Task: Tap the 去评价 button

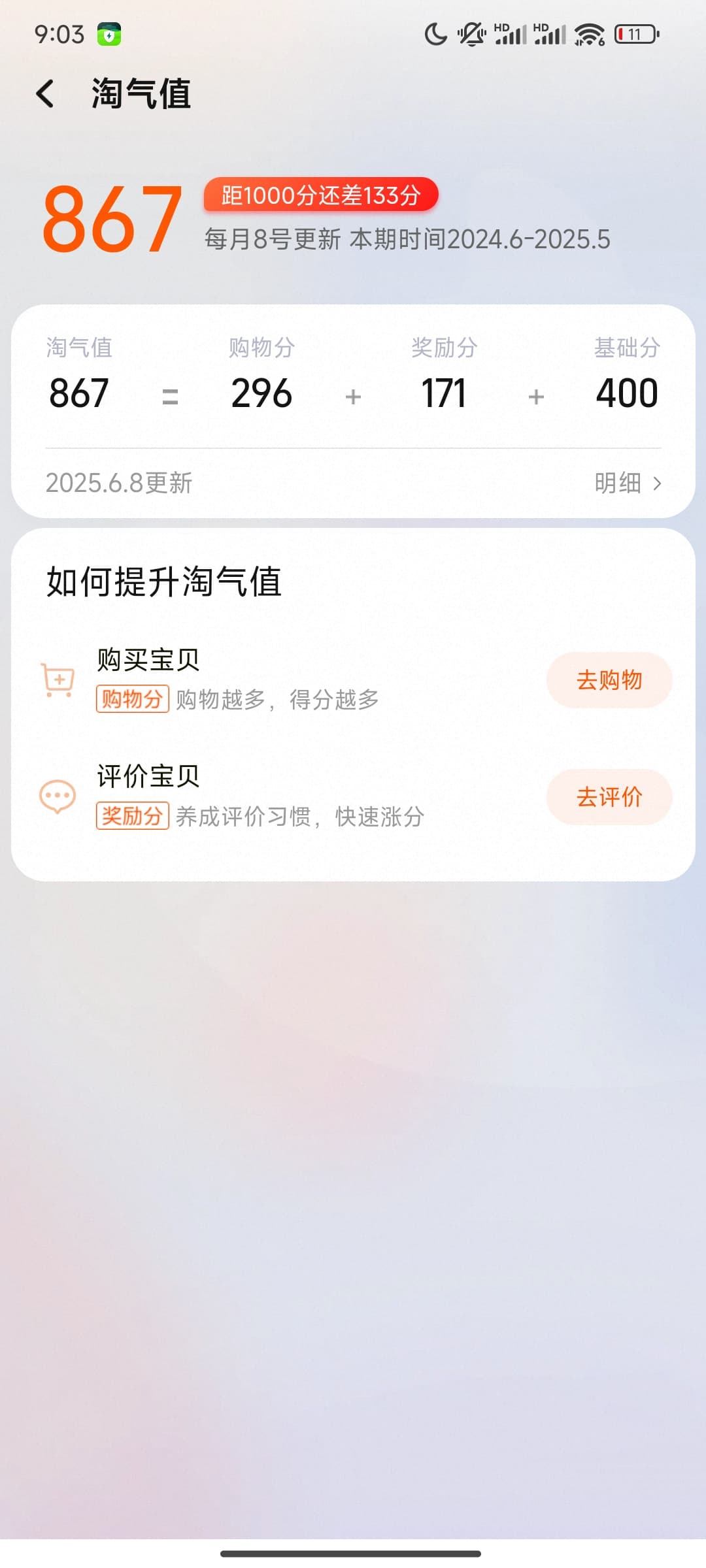Action: pyautogui.click(x=609, y=797)
